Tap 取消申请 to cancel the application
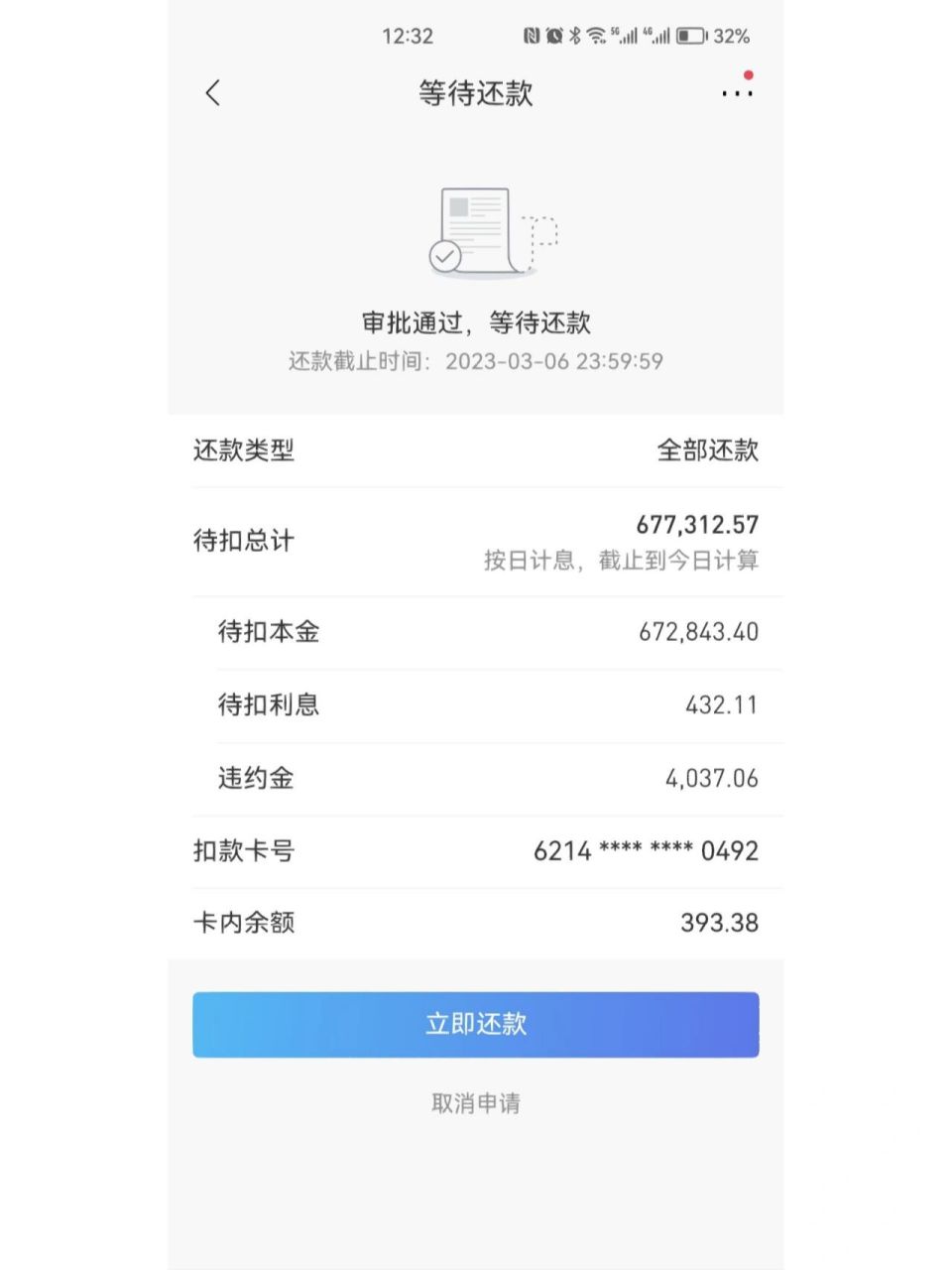The image size is (952, 1270). pos(476,1102)
